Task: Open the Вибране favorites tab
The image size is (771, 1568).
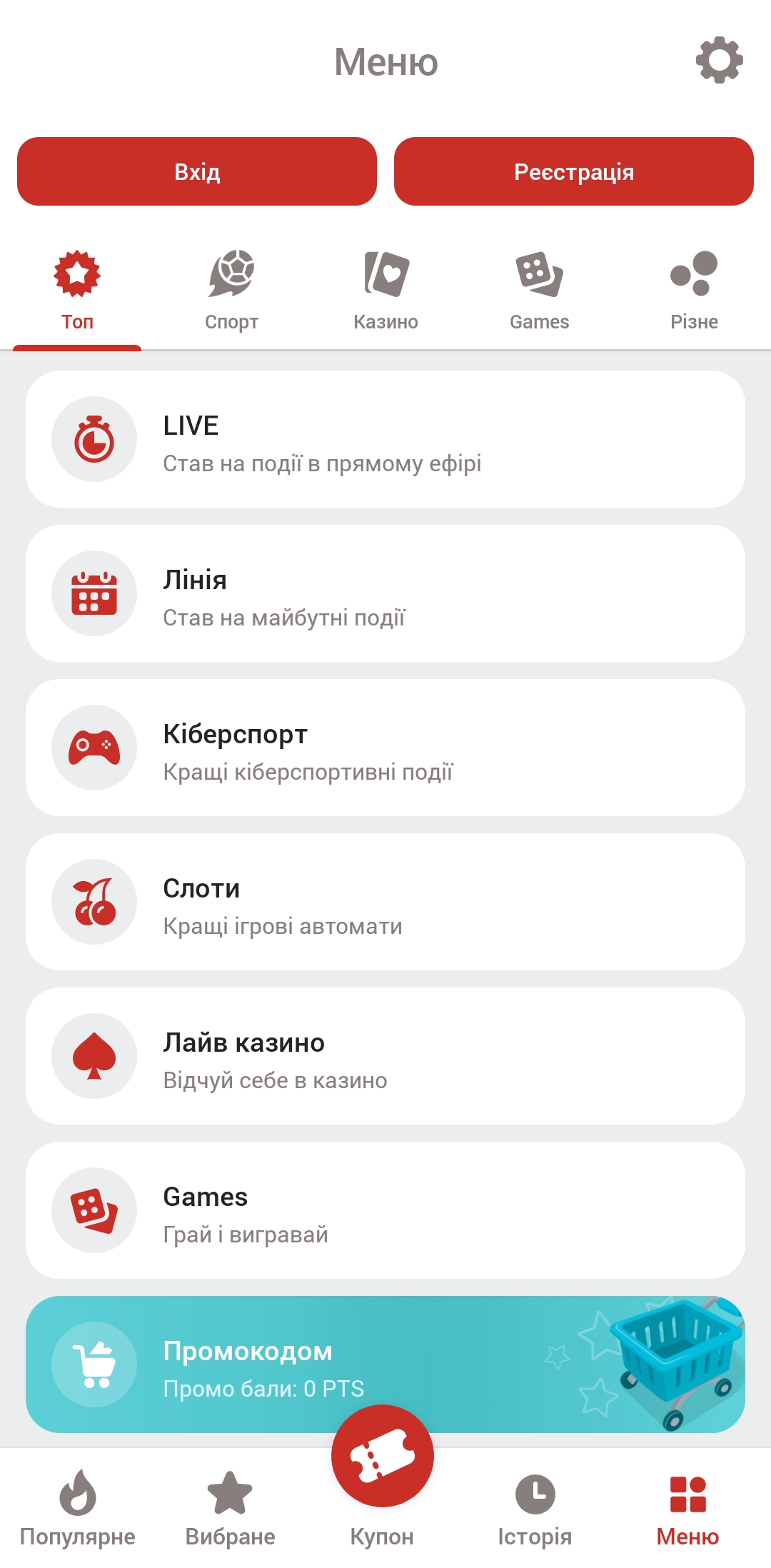Action: pyautogui.click(x=230, y=1508)
